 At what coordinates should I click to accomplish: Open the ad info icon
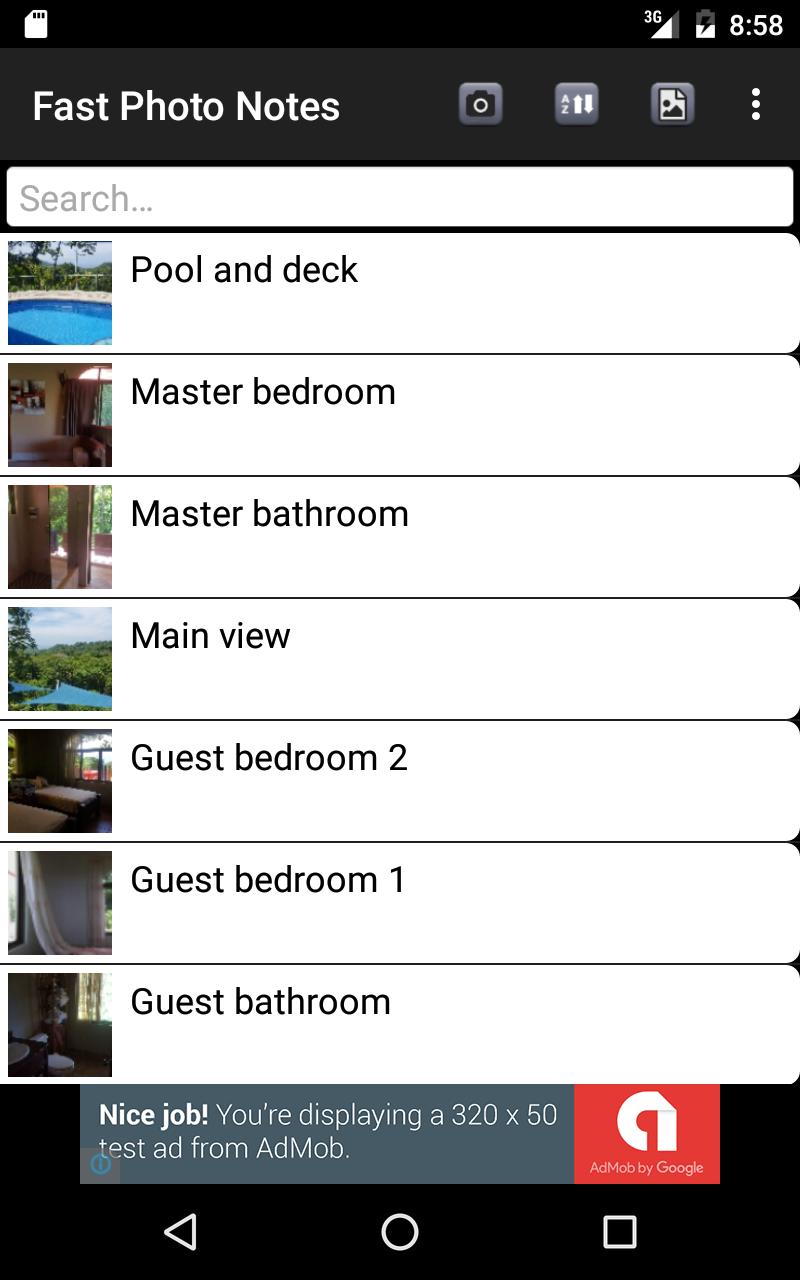pyautogui.click(x=100, y=1164)
